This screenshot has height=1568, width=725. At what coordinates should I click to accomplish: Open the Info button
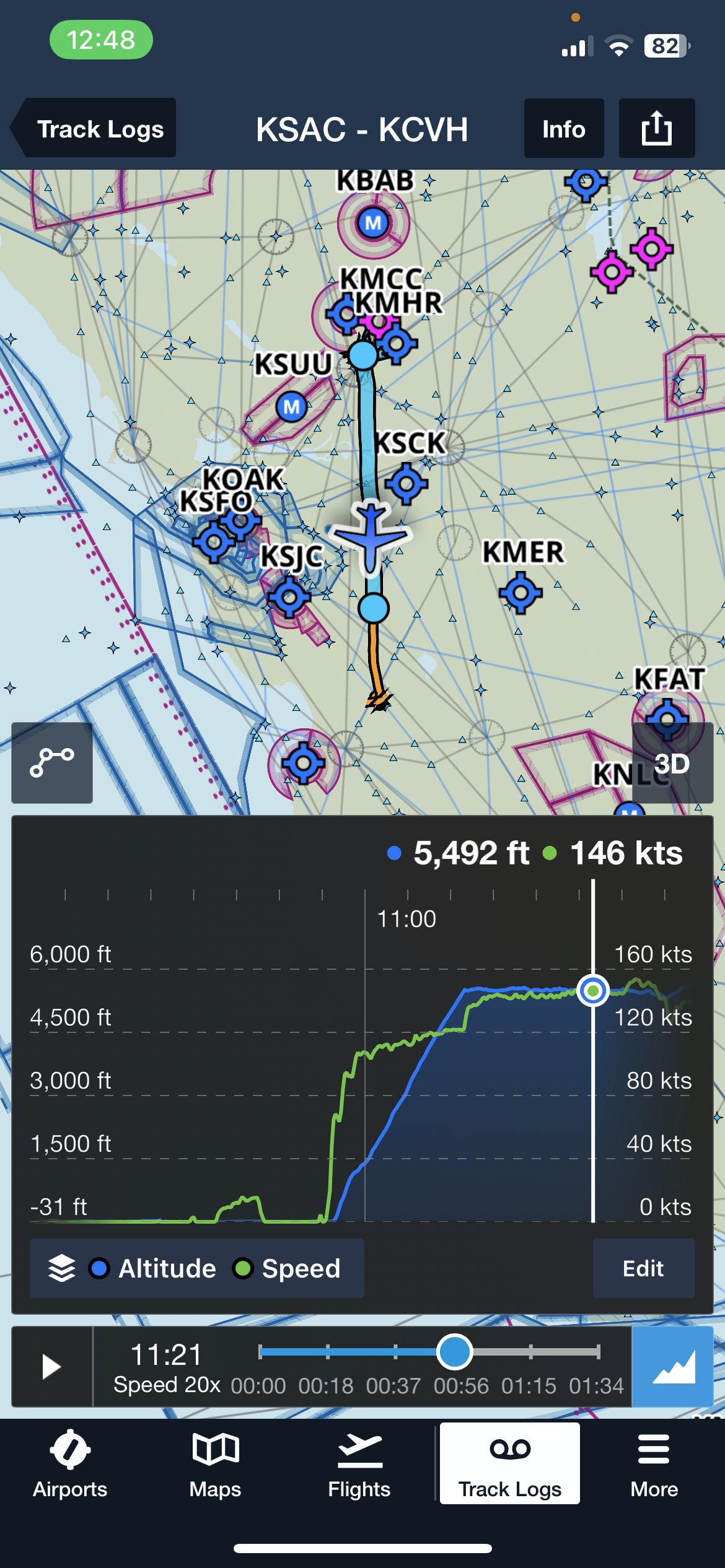point(564,129)
